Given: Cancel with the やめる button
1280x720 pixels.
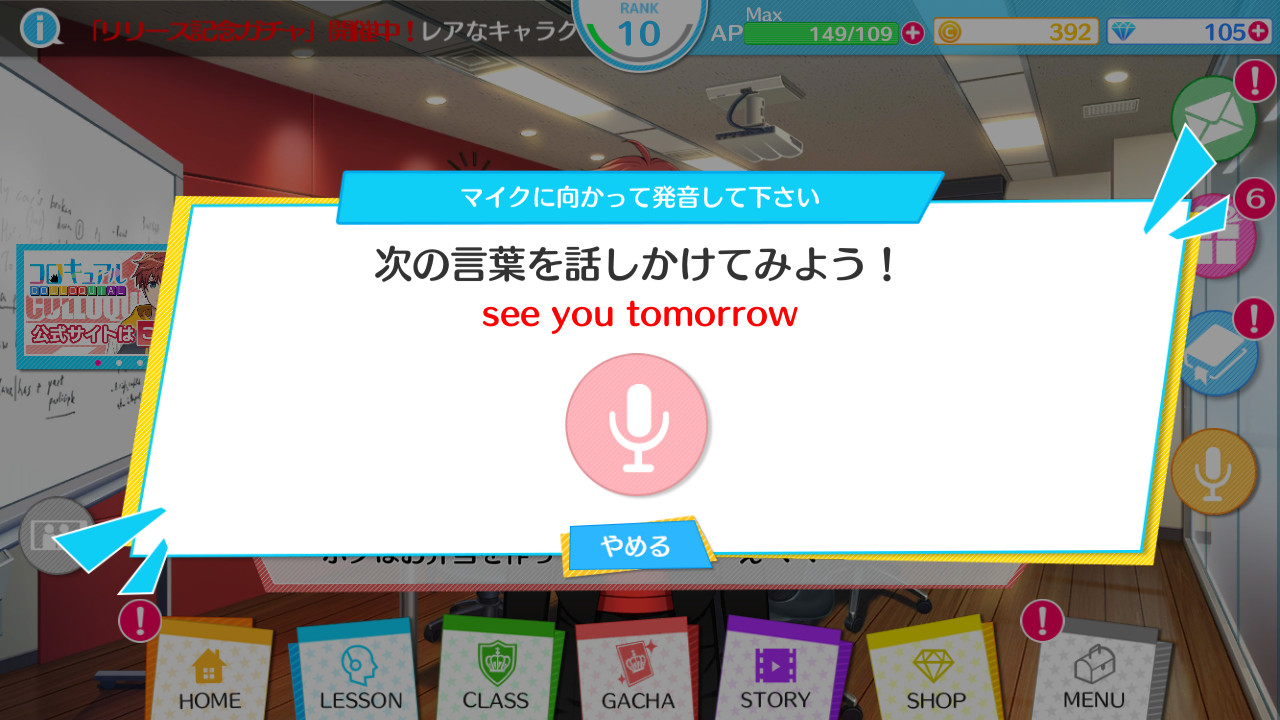Looking at the screenshot, I should pos(636,546).
